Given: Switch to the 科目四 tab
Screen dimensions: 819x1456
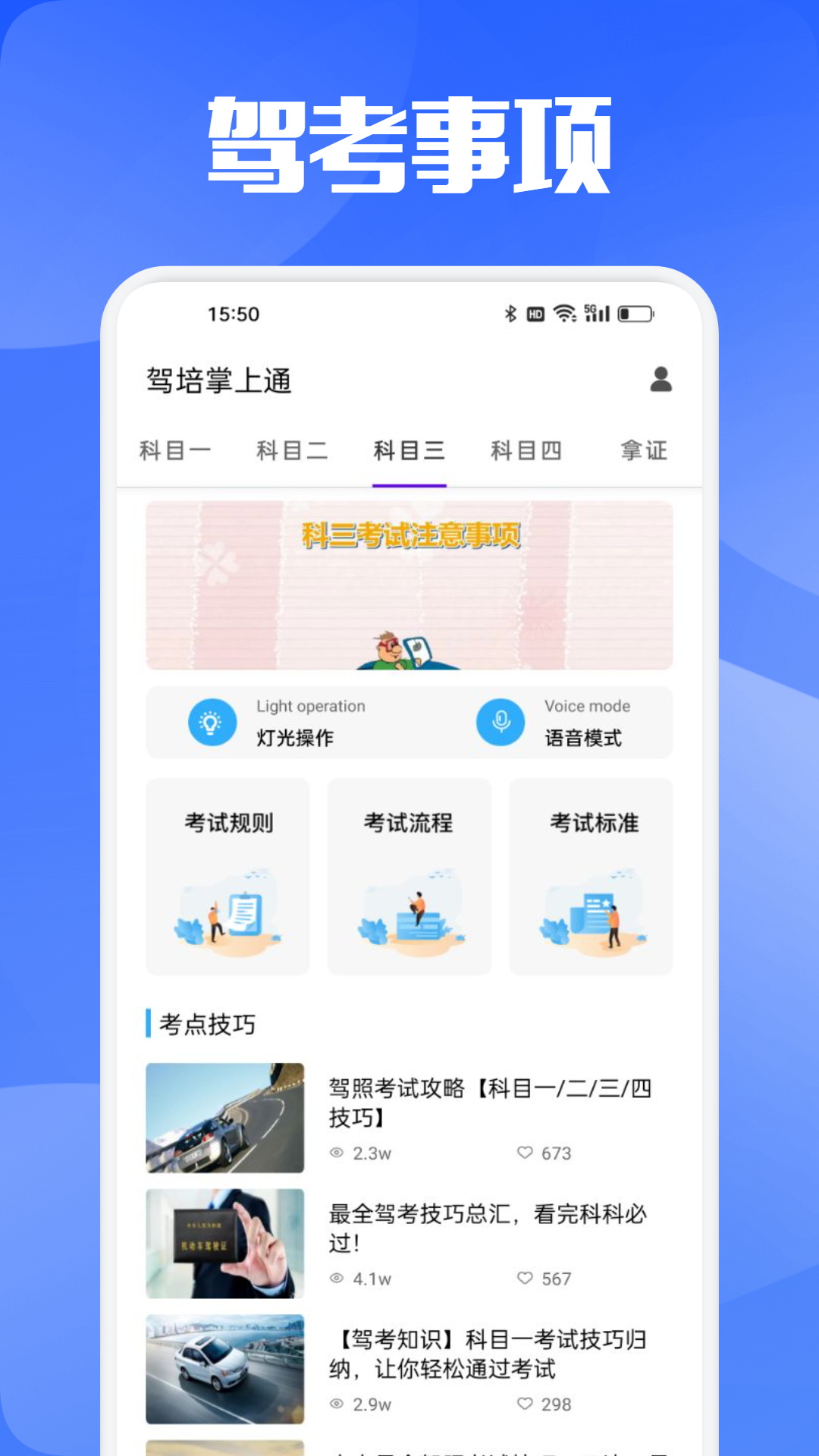Looking at the screenshot, I should point(526,450).
